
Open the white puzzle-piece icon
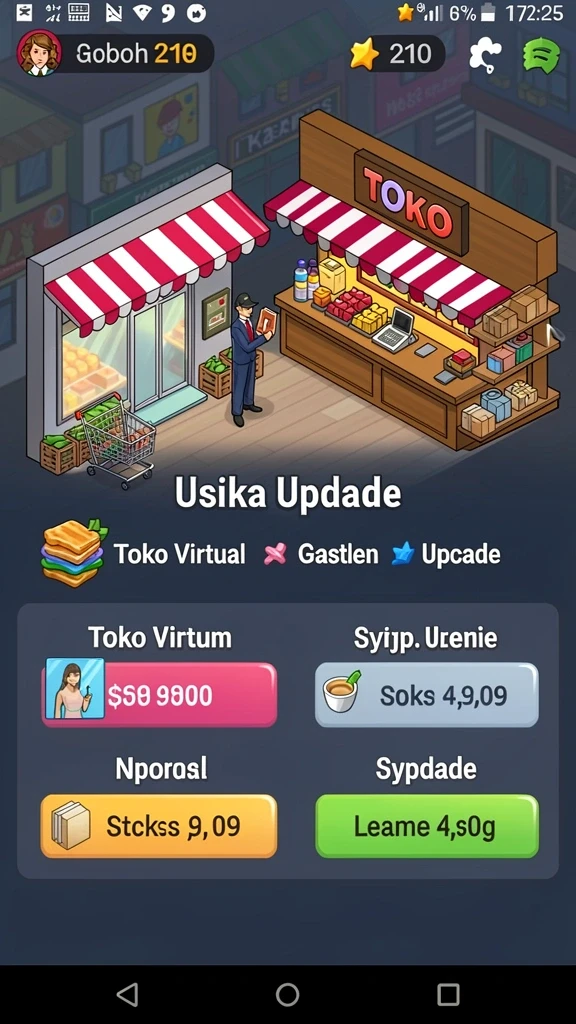click(485, 54)
